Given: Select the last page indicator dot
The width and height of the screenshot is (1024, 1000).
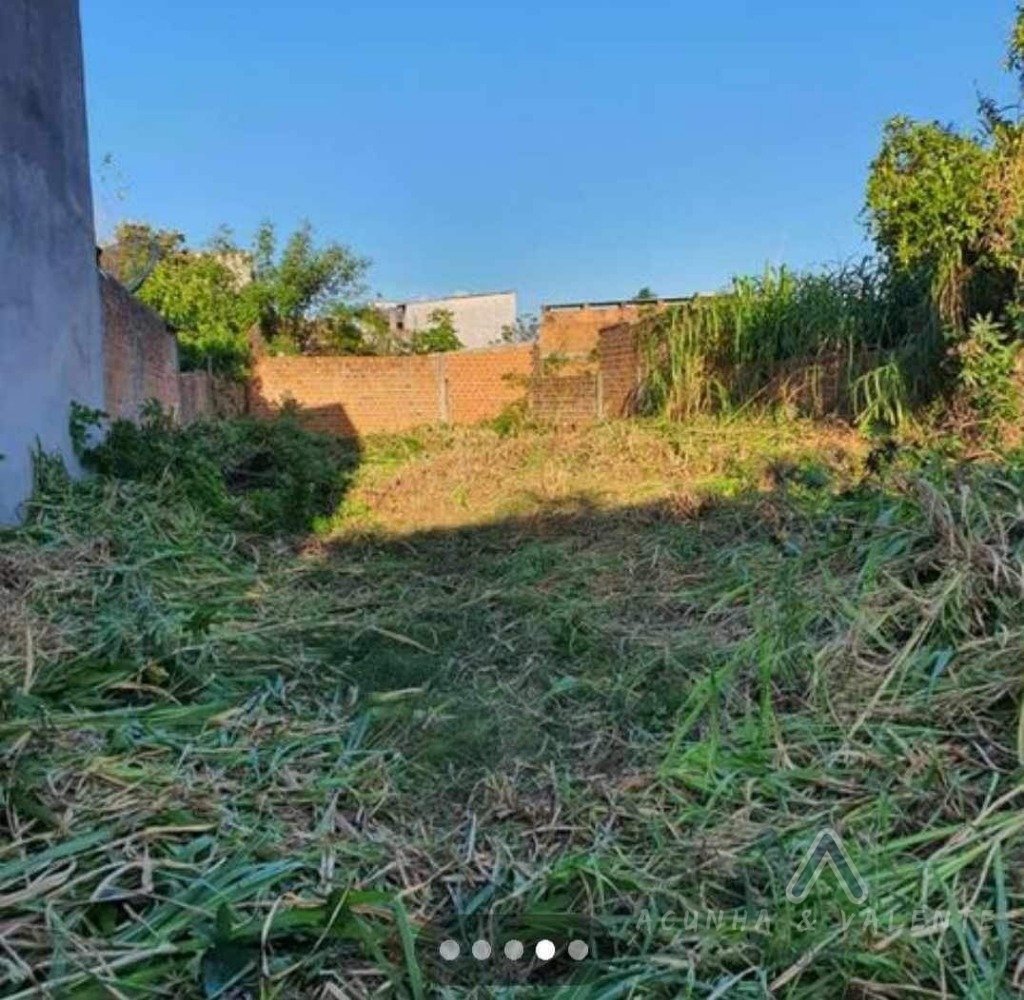Looking at the screenshot, I should click(x=578, y=950).
